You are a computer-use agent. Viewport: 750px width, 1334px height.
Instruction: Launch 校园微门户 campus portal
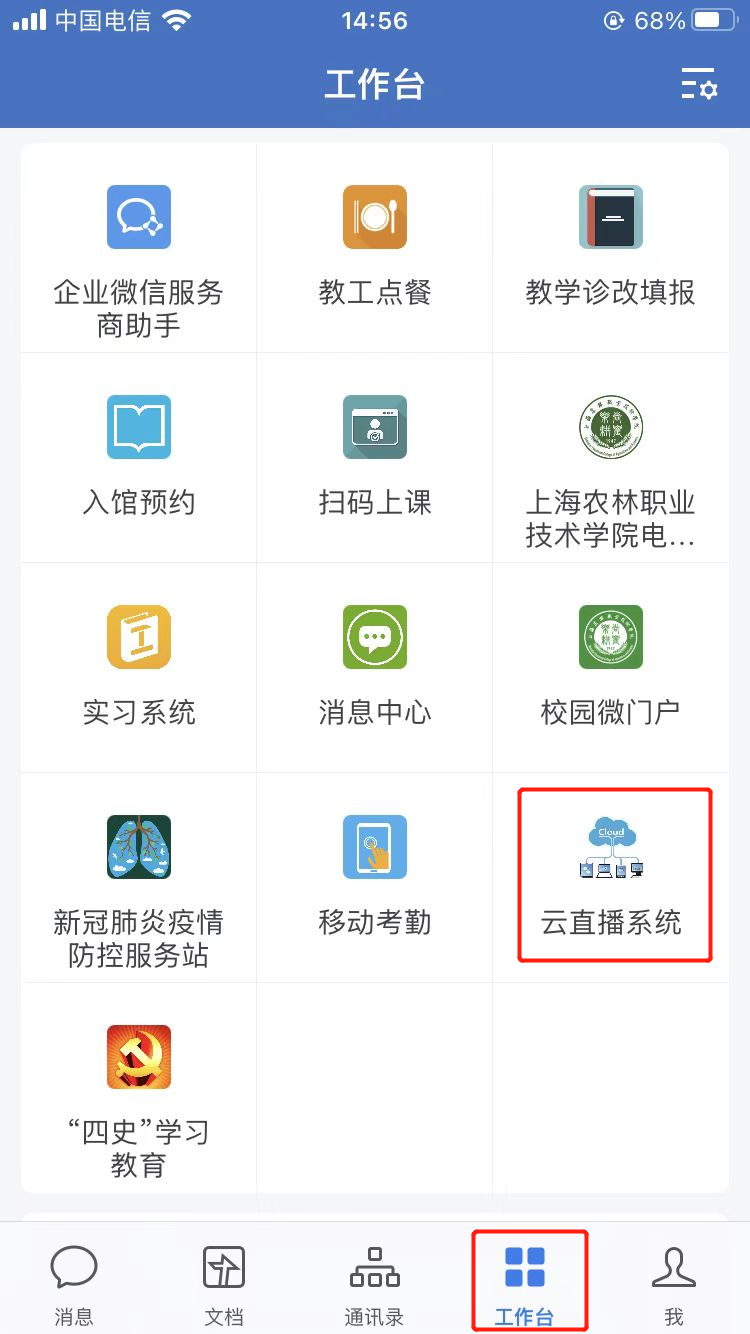click(x=610, y=668)
